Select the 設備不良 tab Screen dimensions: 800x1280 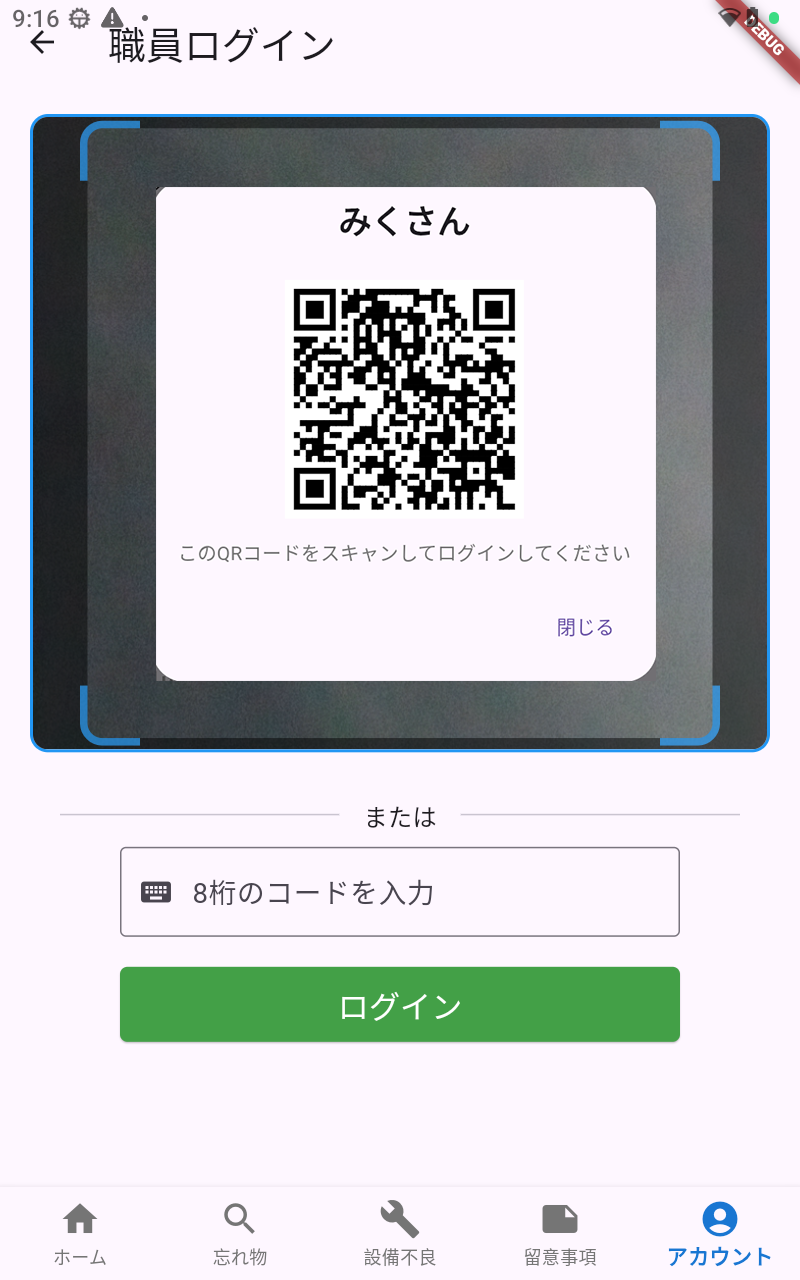[400, 1233]
